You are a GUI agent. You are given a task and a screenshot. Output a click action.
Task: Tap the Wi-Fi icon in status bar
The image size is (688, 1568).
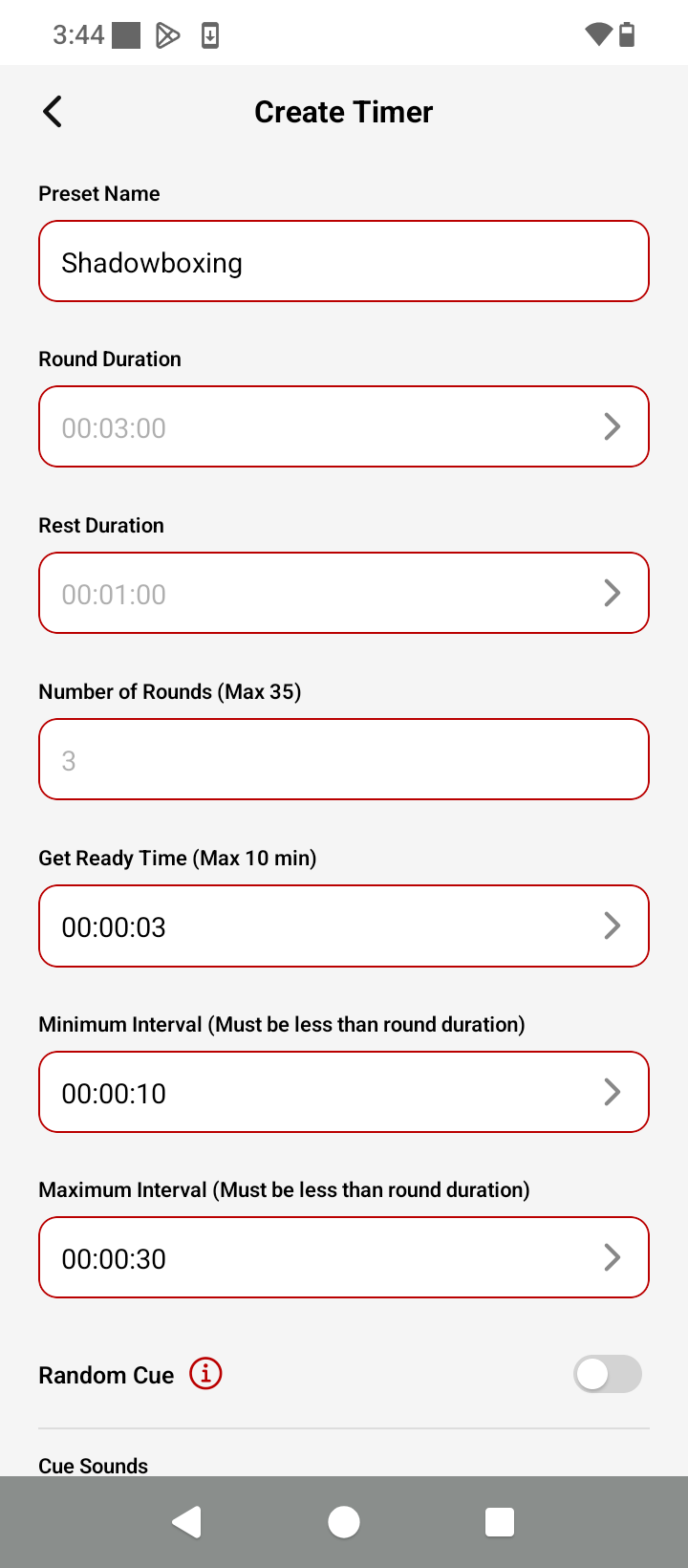[x=596, y=33]
